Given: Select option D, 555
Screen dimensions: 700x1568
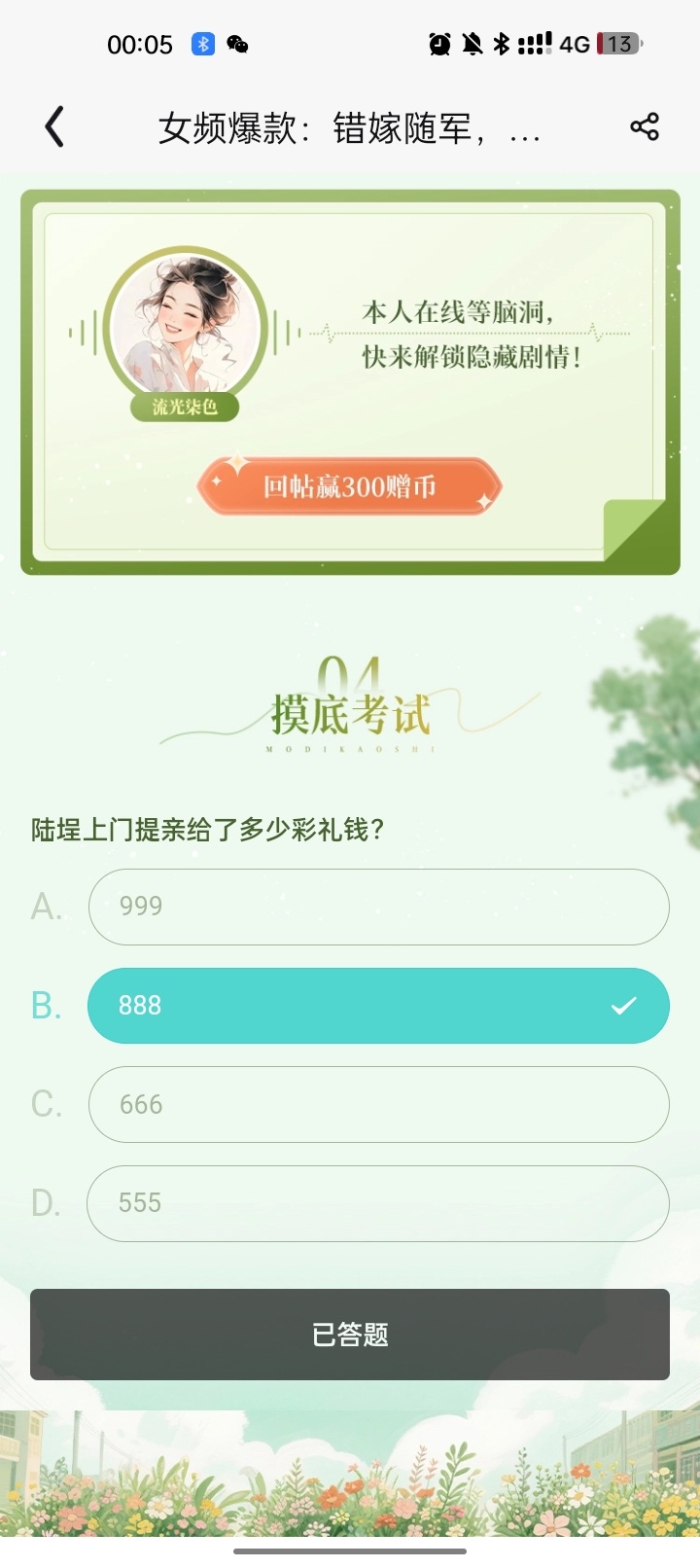Looking at the screenshot, I should tap(378, 1203).
